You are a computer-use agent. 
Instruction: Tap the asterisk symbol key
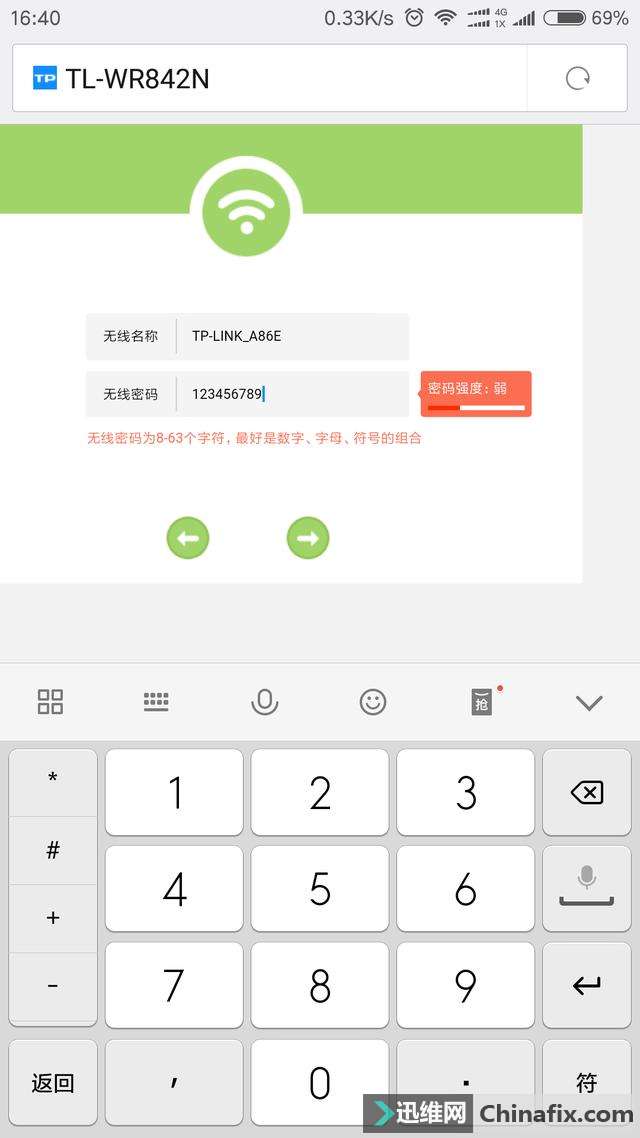point(53,779)
